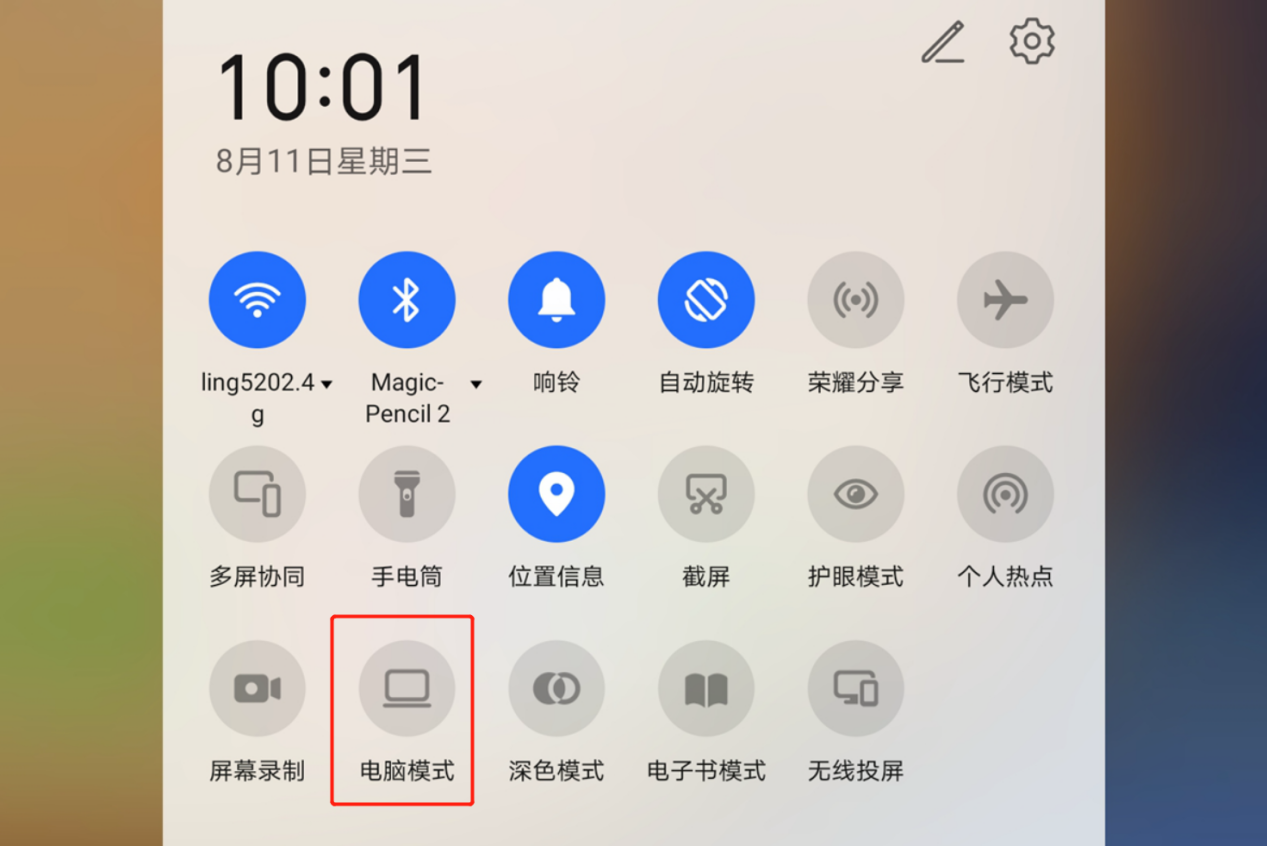Switch on 深色模式 dark mode
1267x846 pixels.
[556, 688]
